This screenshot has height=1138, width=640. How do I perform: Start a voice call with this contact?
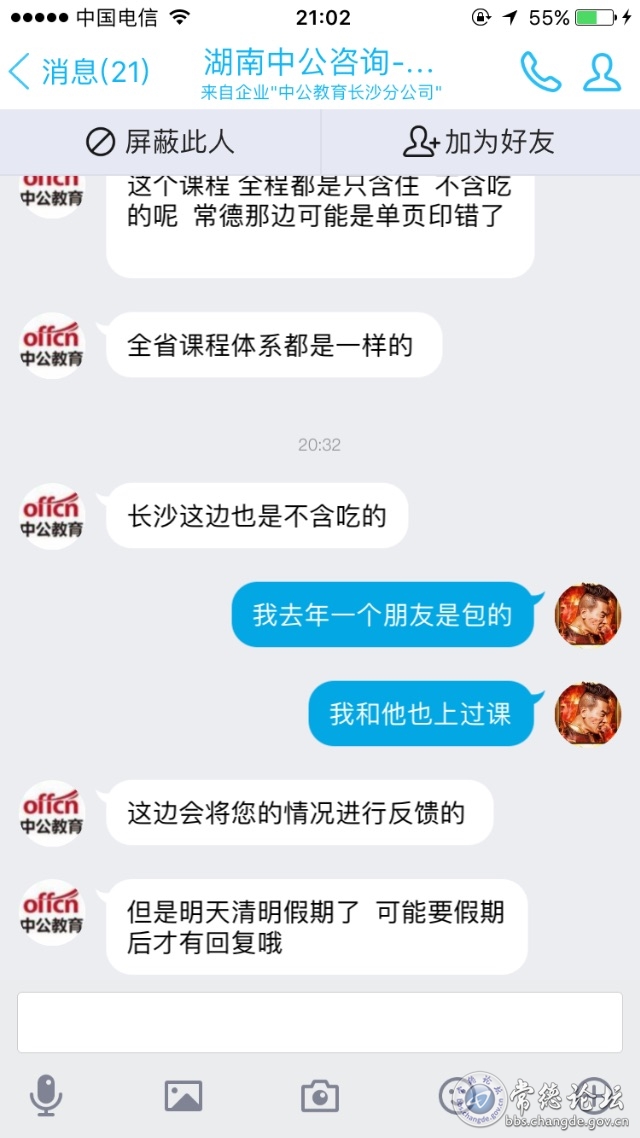[540, 72]
